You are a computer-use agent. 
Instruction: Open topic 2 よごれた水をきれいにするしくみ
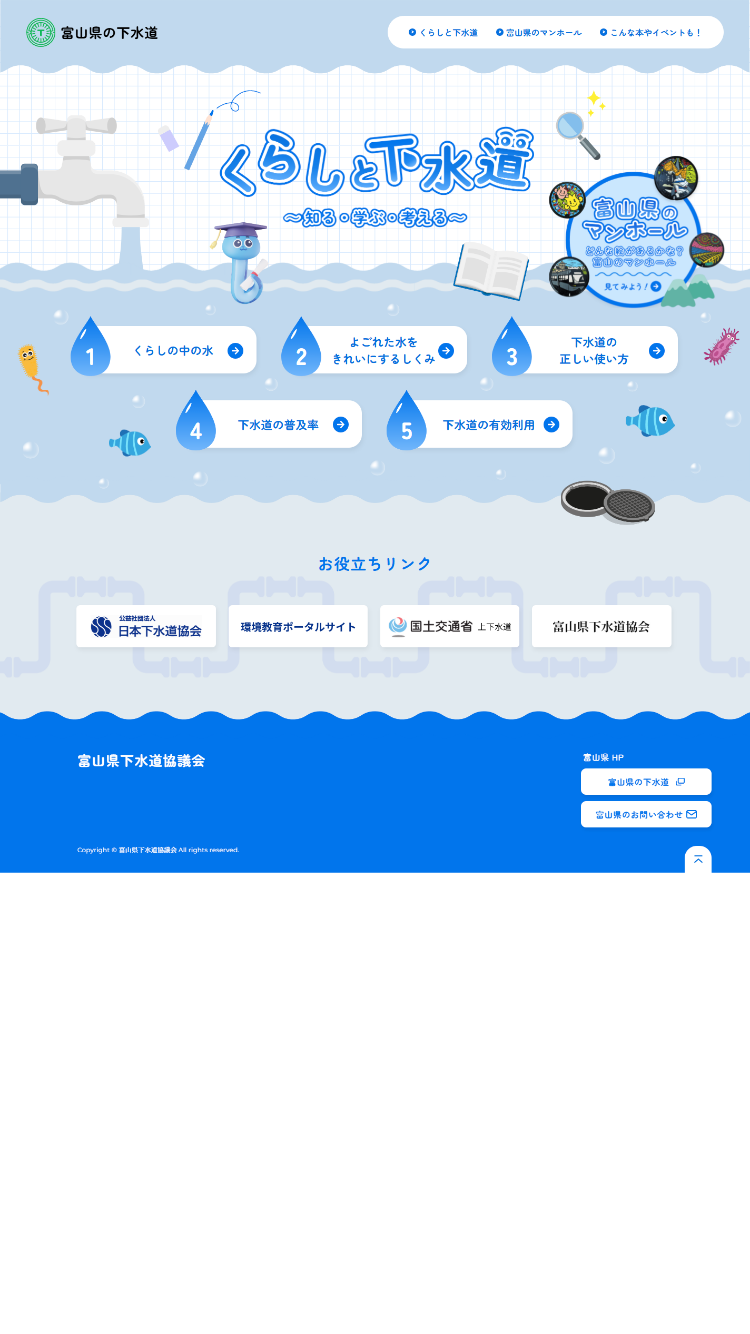coord(374,350)
